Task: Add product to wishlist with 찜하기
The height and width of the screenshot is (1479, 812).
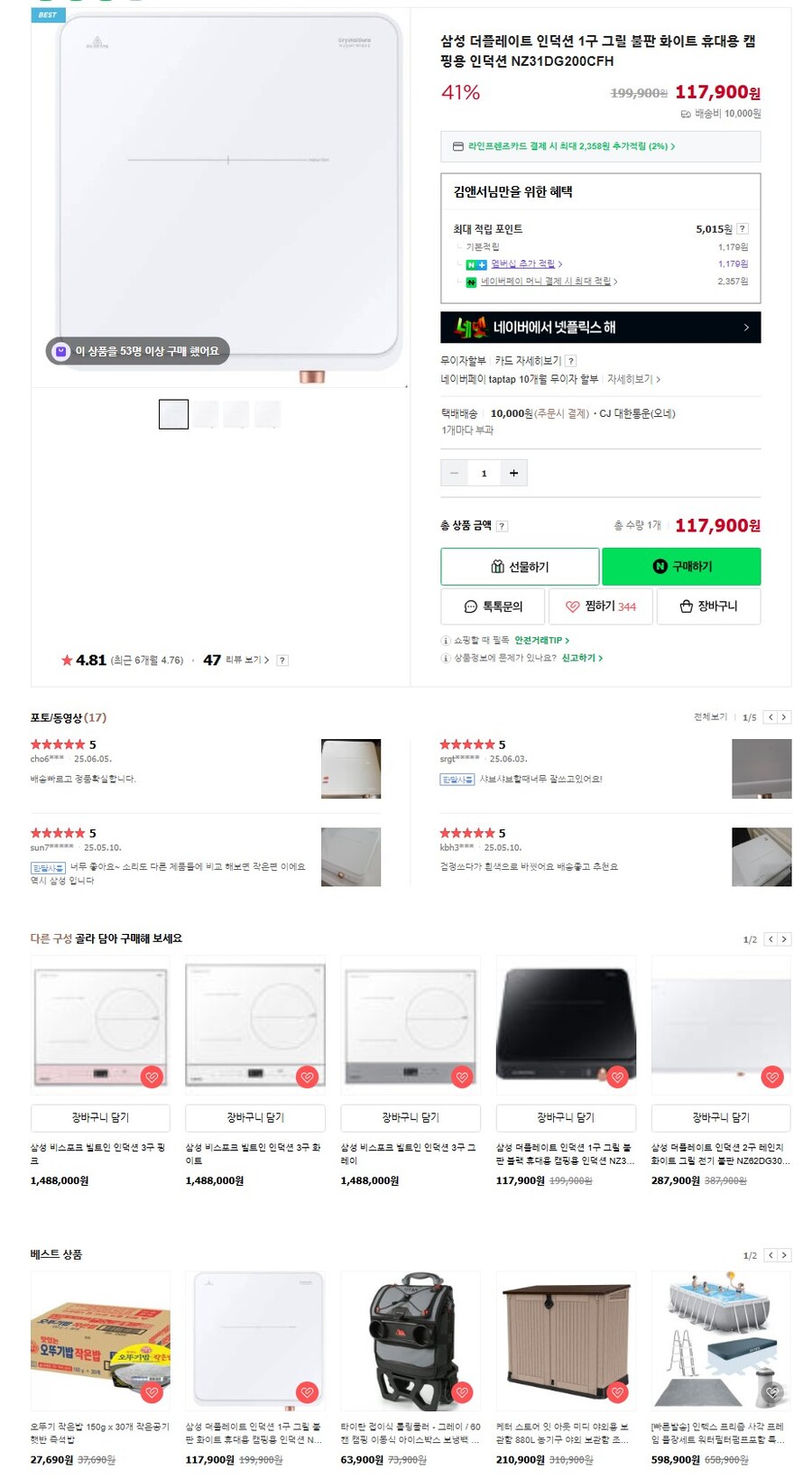Action: pos(601,606)
